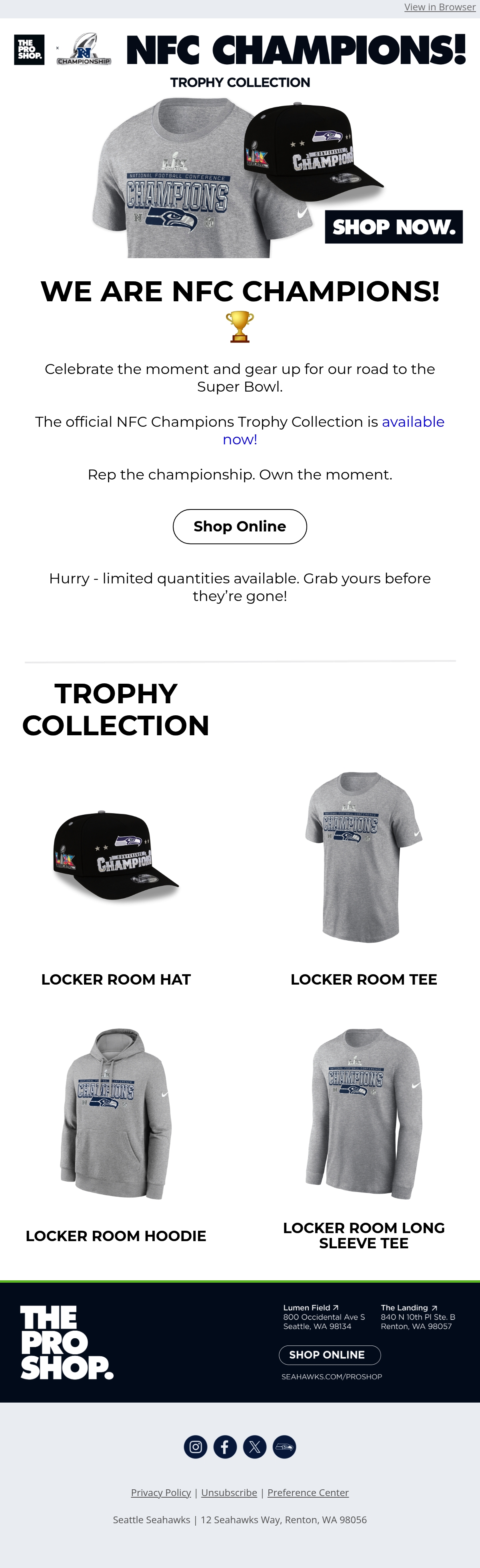
Task: Open the View in Browser link
Action: click(440, 7)
